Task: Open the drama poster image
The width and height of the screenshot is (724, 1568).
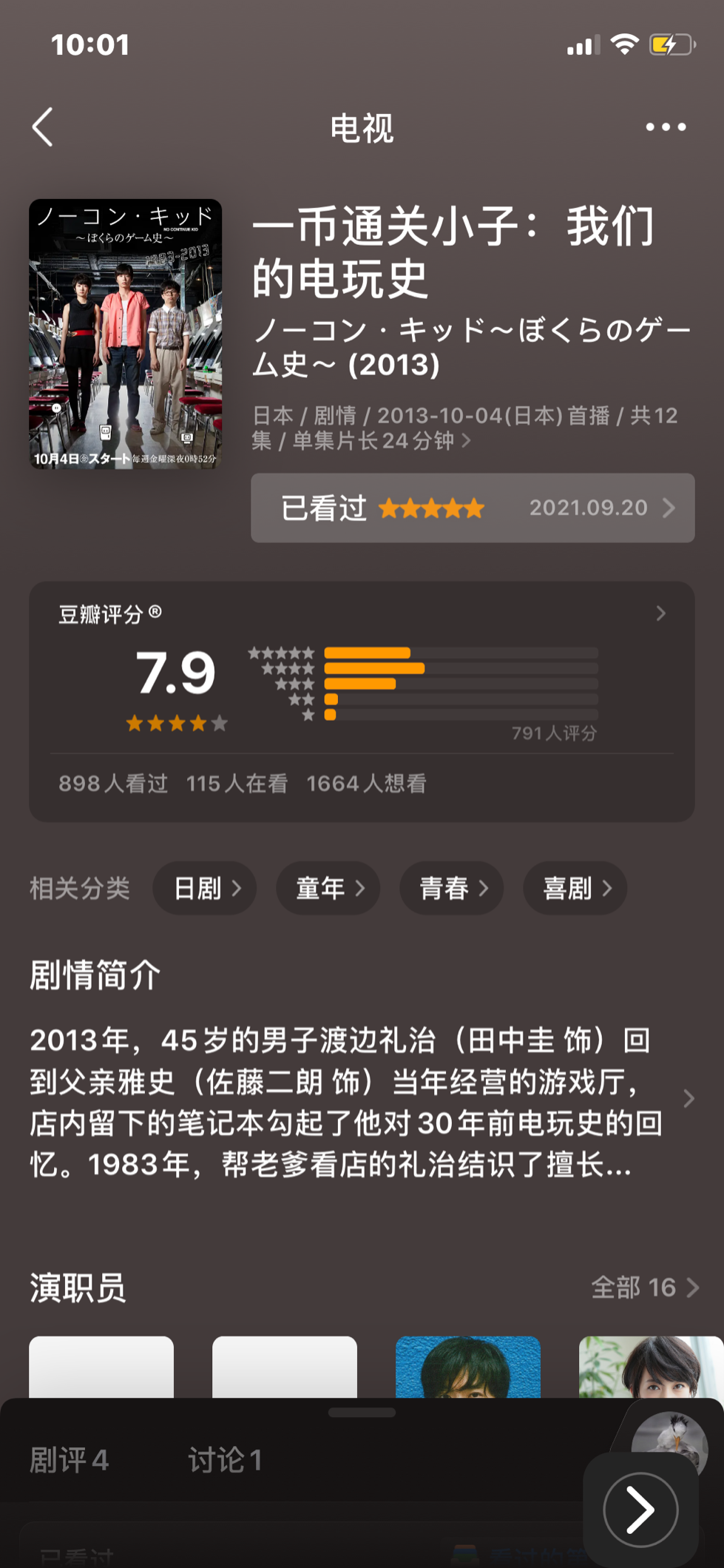Action: coord(126,334)
